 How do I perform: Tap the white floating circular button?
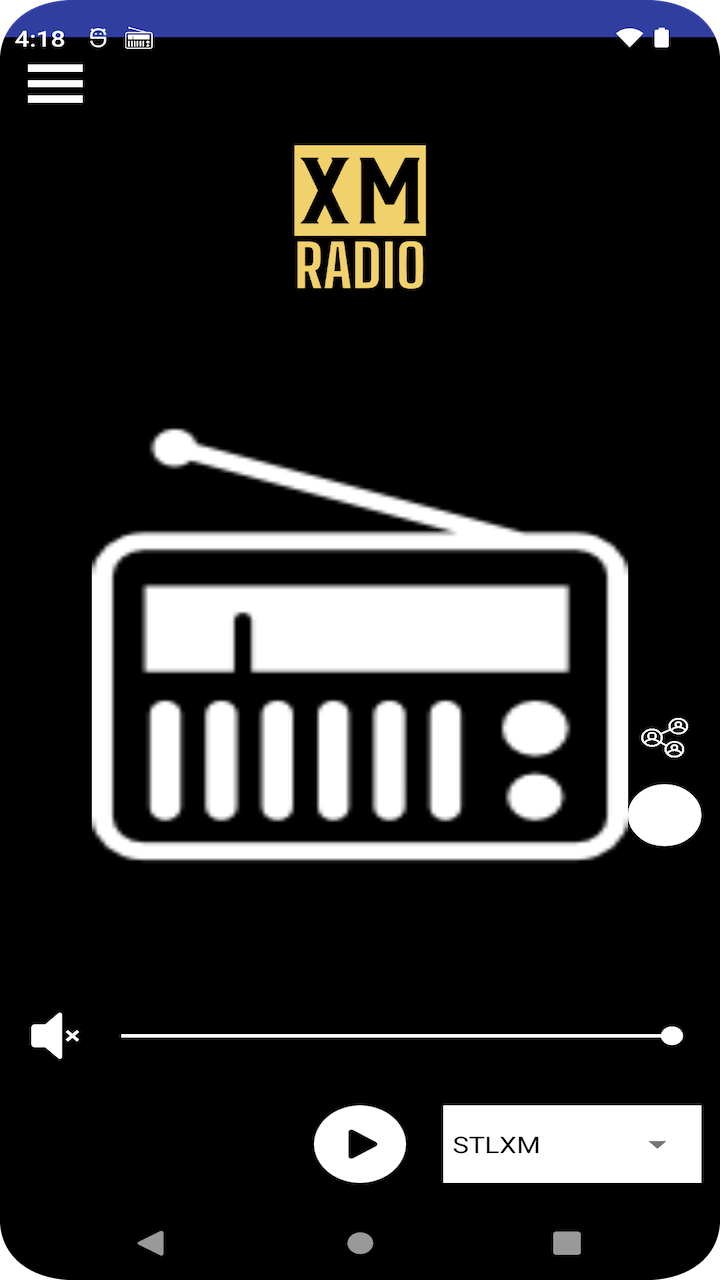(665, 815)
